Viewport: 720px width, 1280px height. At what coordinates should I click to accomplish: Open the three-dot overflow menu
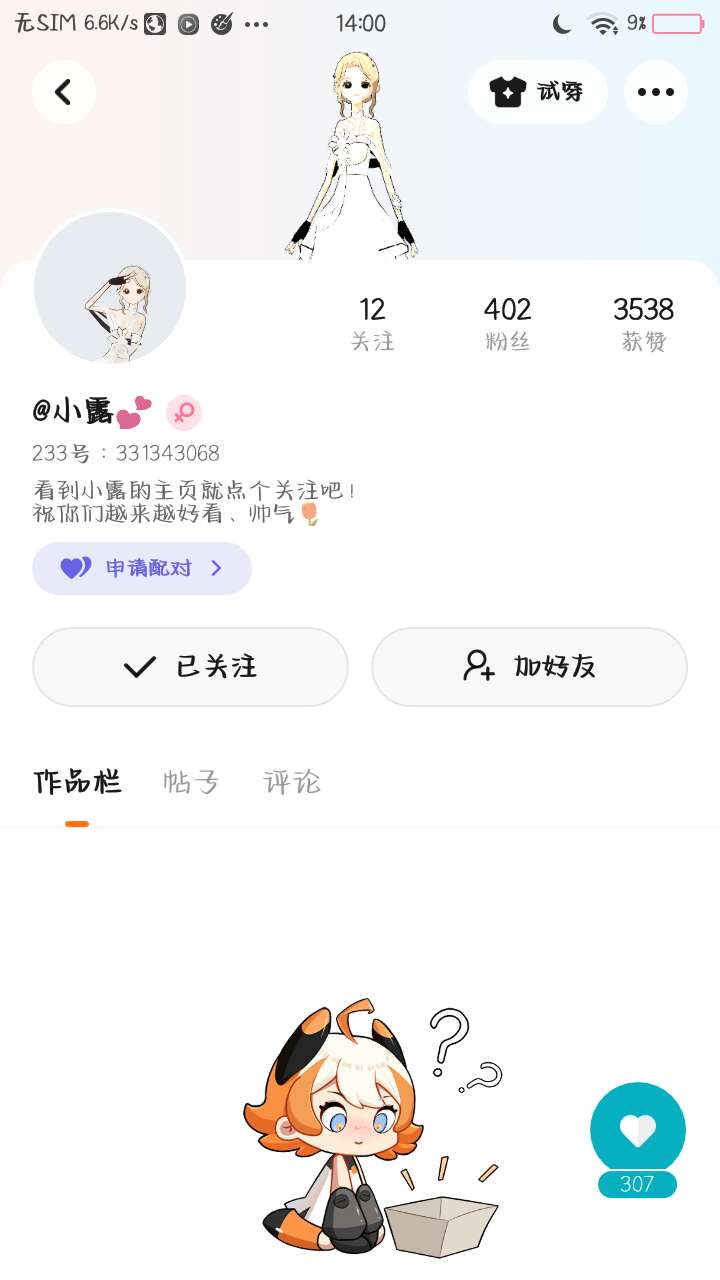tap(655, 92)
